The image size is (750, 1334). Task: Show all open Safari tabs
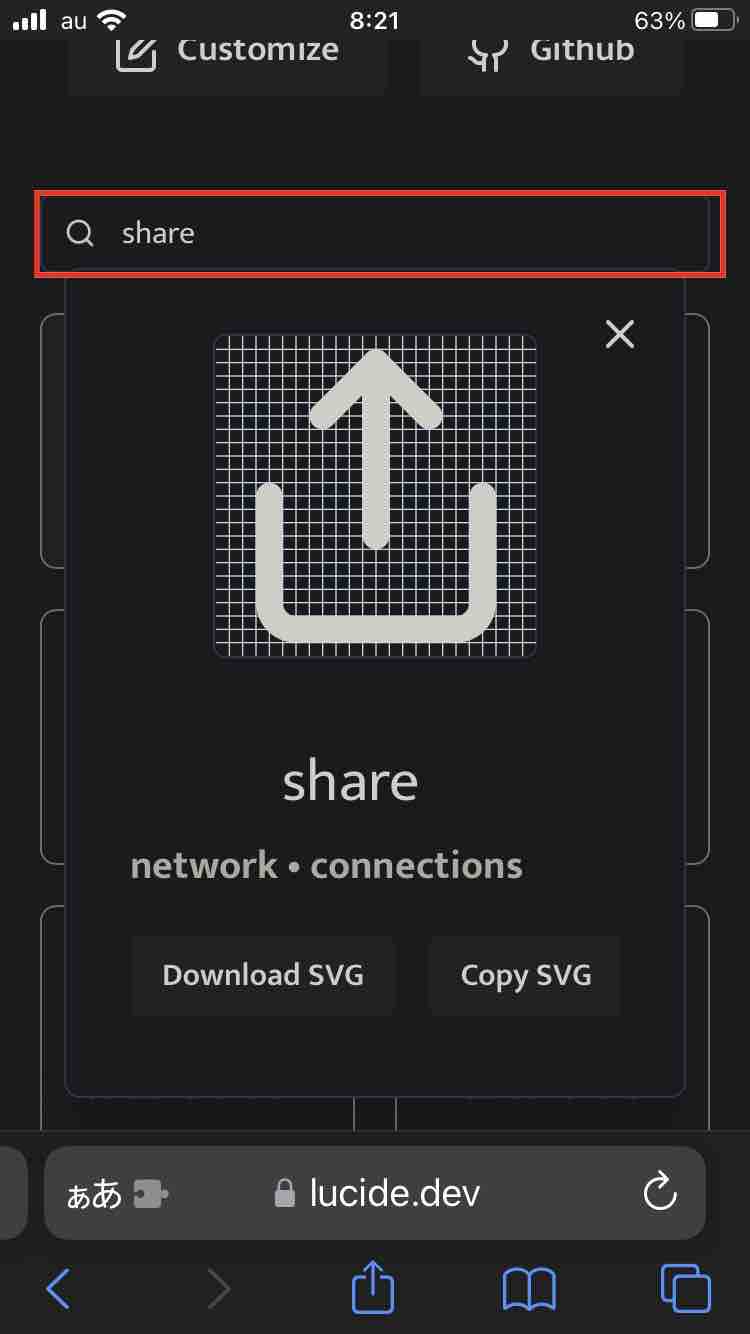click(x=686, y=1289)
